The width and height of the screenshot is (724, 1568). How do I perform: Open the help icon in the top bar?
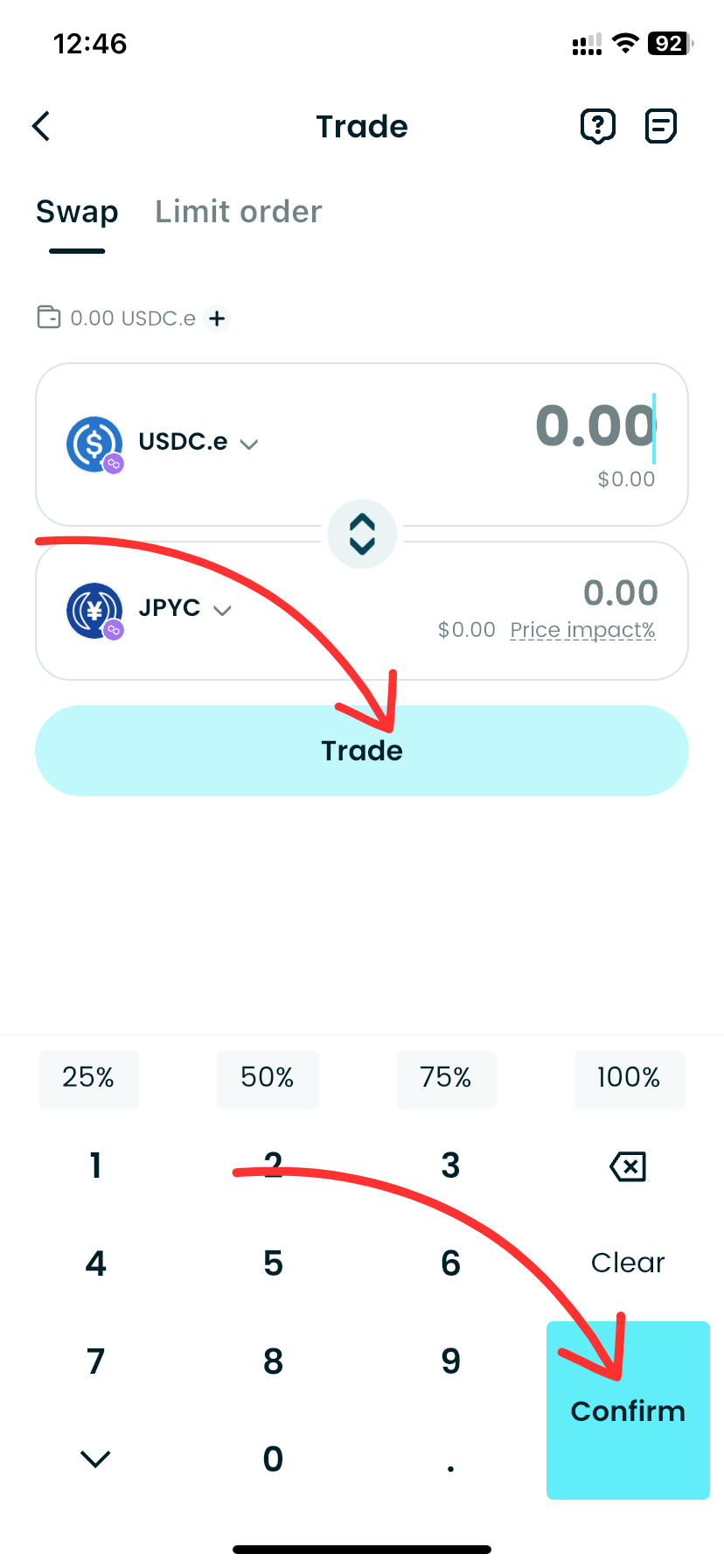coord(598,126)
